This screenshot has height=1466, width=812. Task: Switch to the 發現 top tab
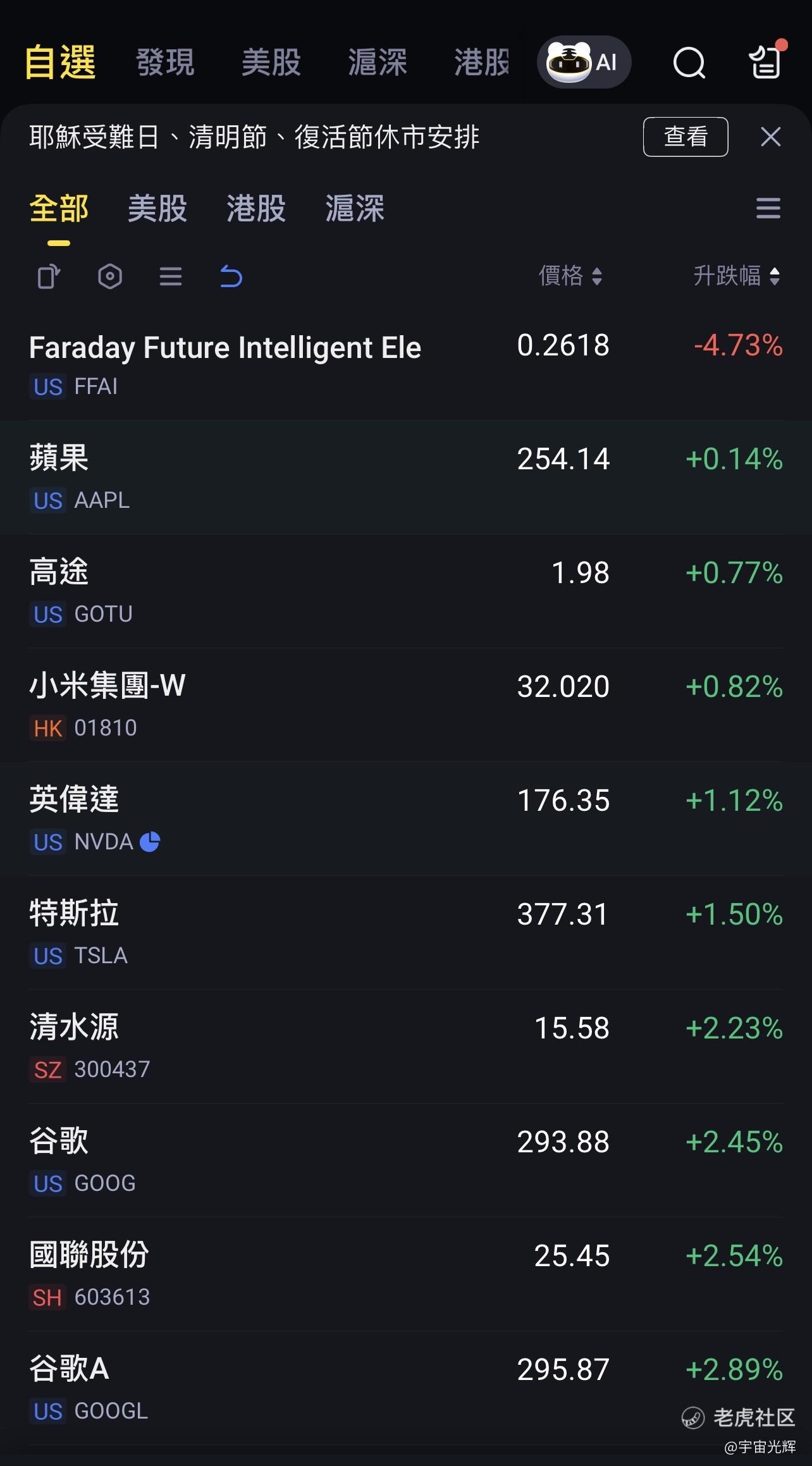coord(165,63)
